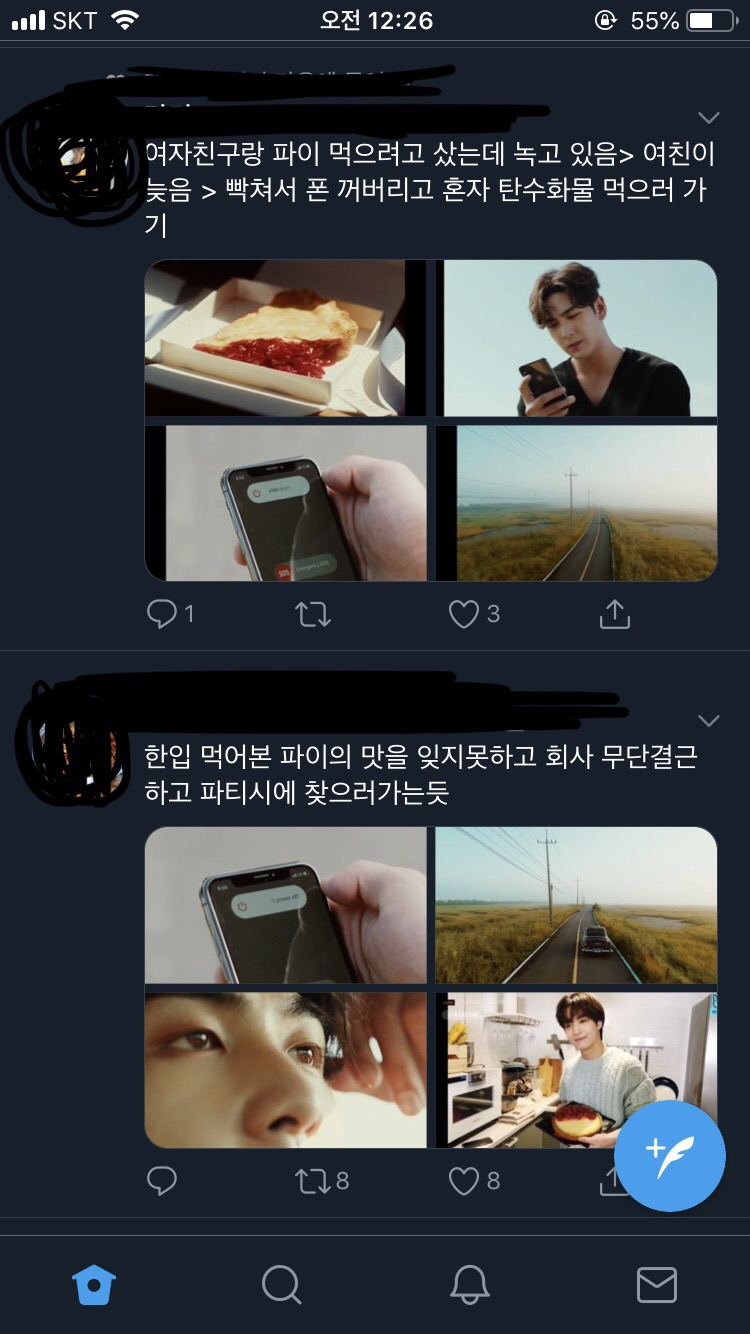Open Direct Messages envelope icon
Viewport: 750px width, 1334px height.
pyautogui.click(x=656, y=1288)
